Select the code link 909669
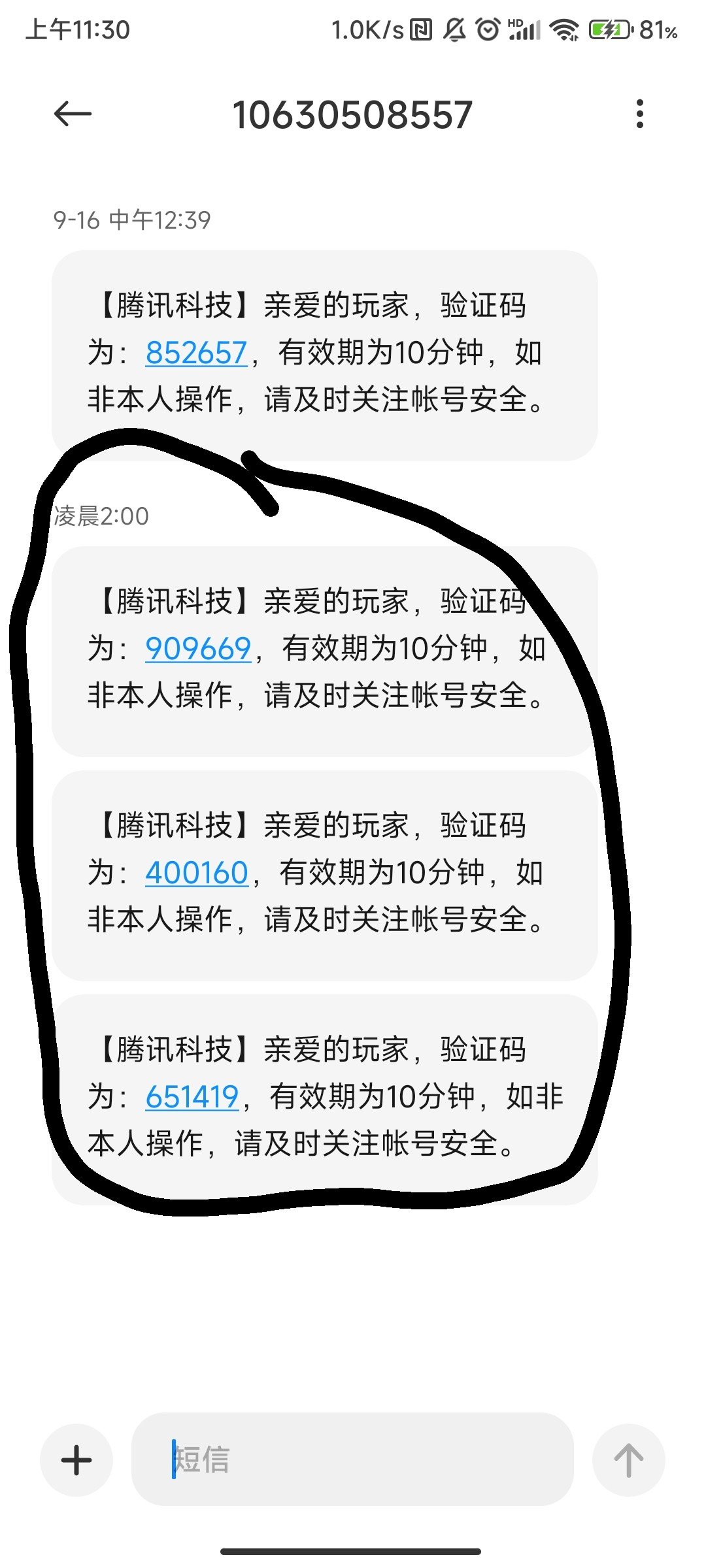706x1568 pixels. [198, 649]
